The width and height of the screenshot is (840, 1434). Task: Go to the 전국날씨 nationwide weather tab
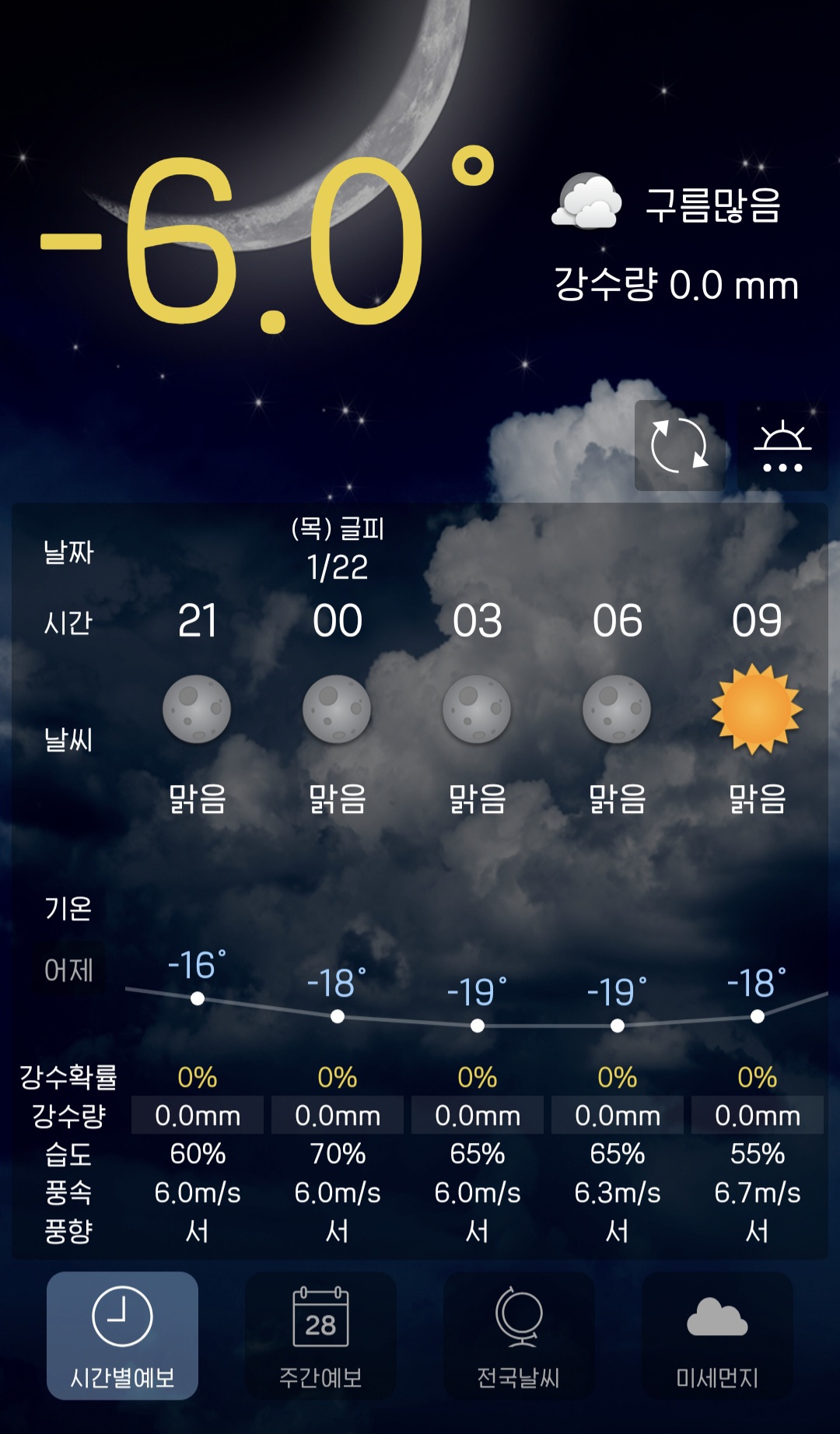tap(519, 1335)
